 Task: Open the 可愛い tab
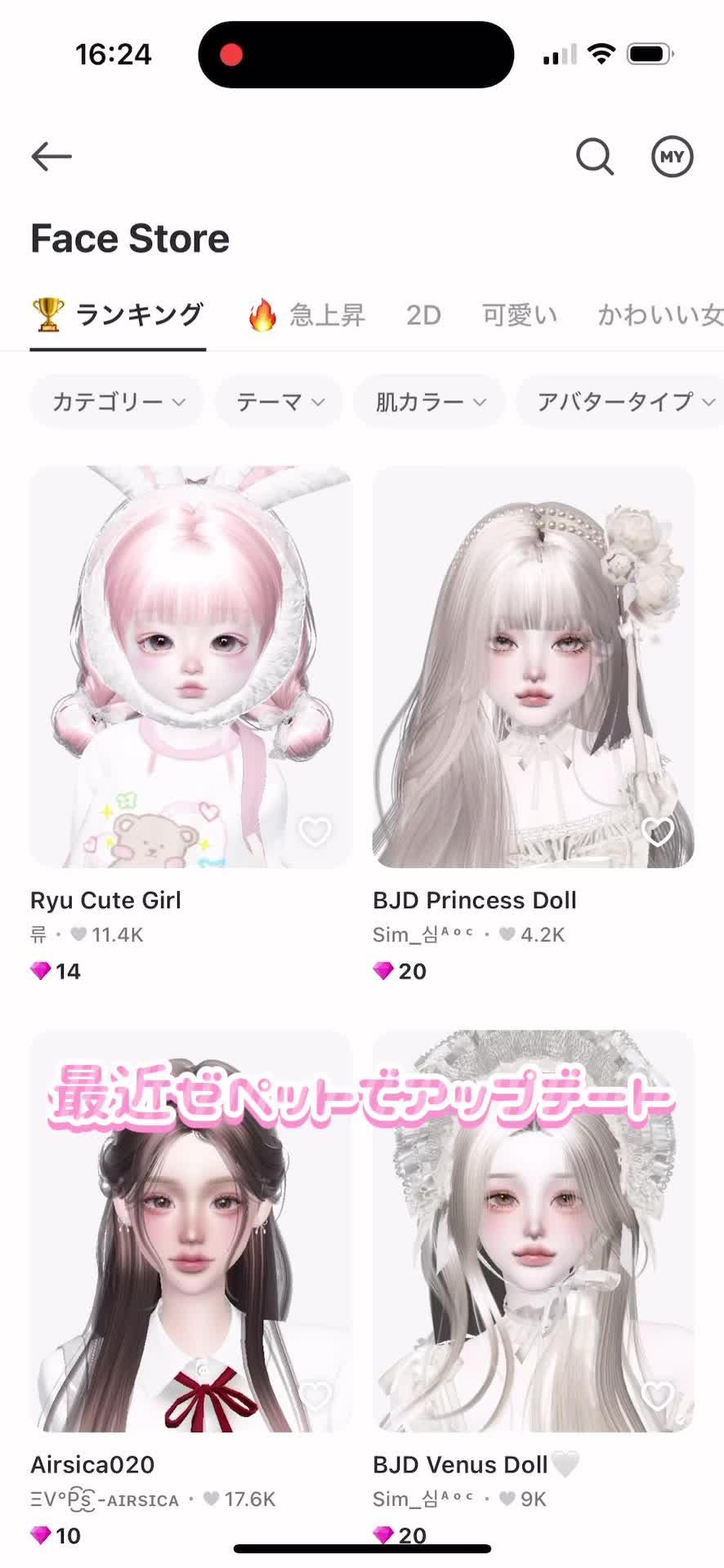[x=519, y=315]
